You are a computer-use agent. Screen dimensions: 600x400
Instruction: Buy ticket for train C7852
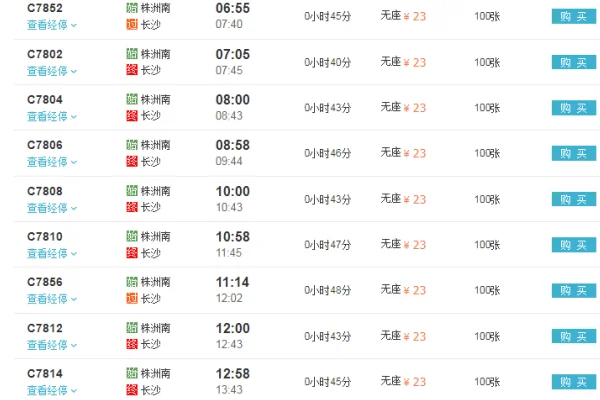pyautogui.click(x=573, y=17)
